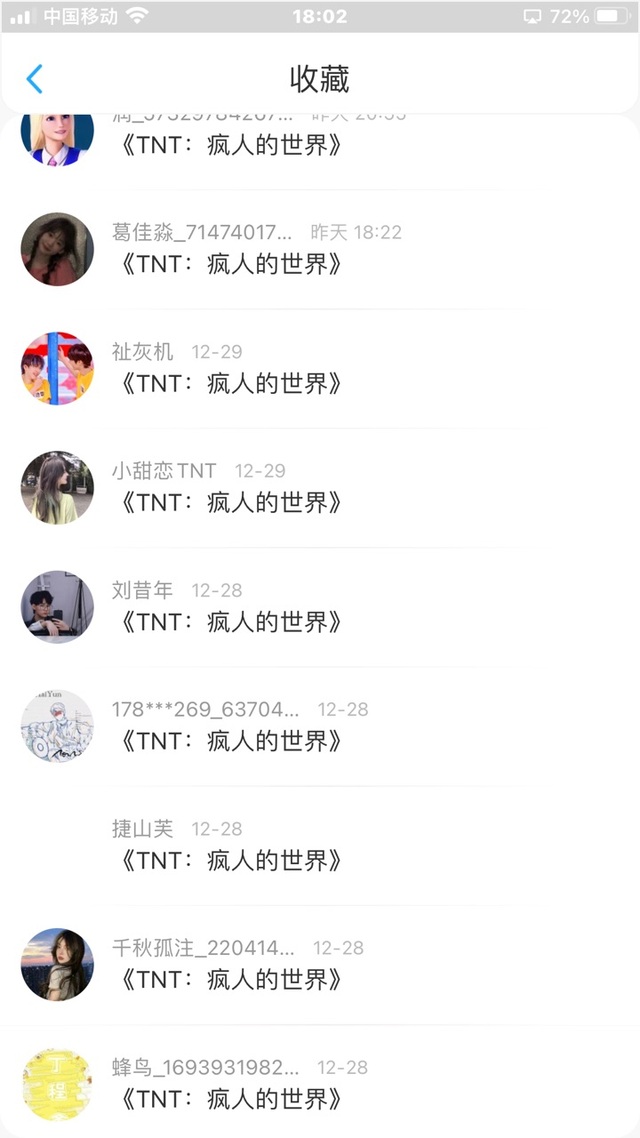Screen dimensions: 640x1138
Task: Open the item saved from 小甜恋TNT
Action: coord(320,488)
